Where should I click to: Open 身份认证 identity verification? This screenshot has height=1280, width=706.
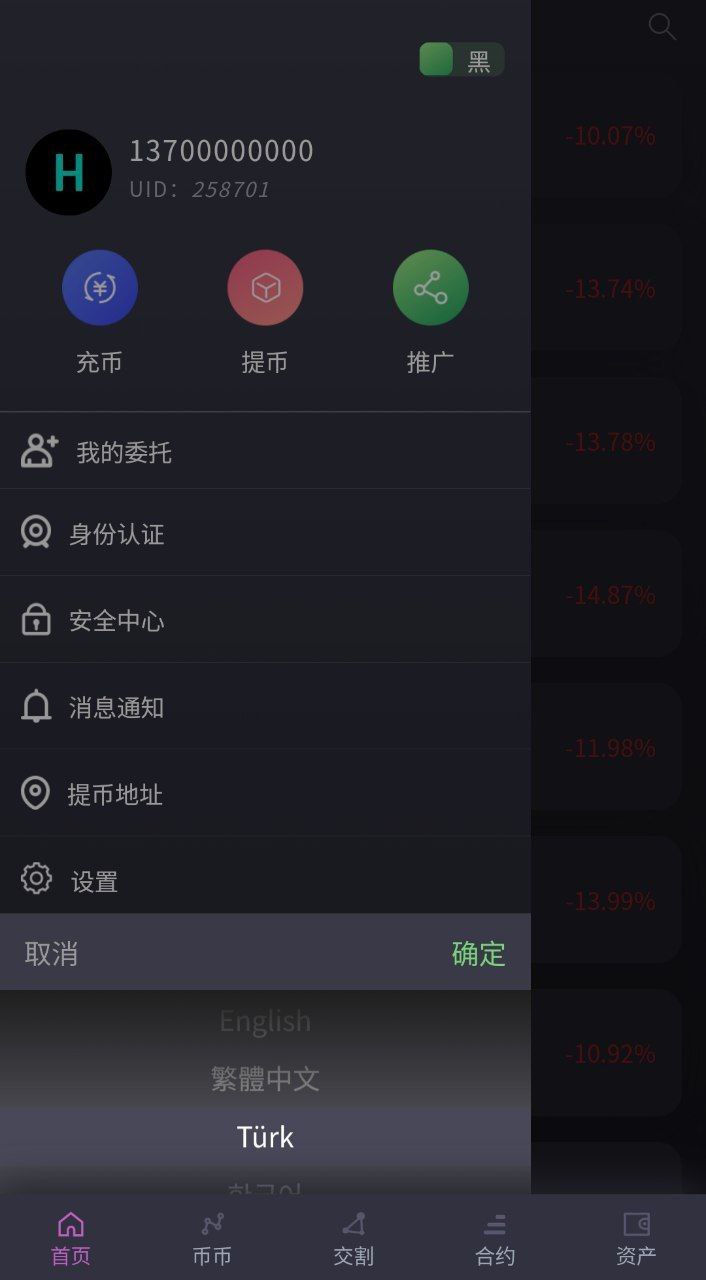(265, 533)
